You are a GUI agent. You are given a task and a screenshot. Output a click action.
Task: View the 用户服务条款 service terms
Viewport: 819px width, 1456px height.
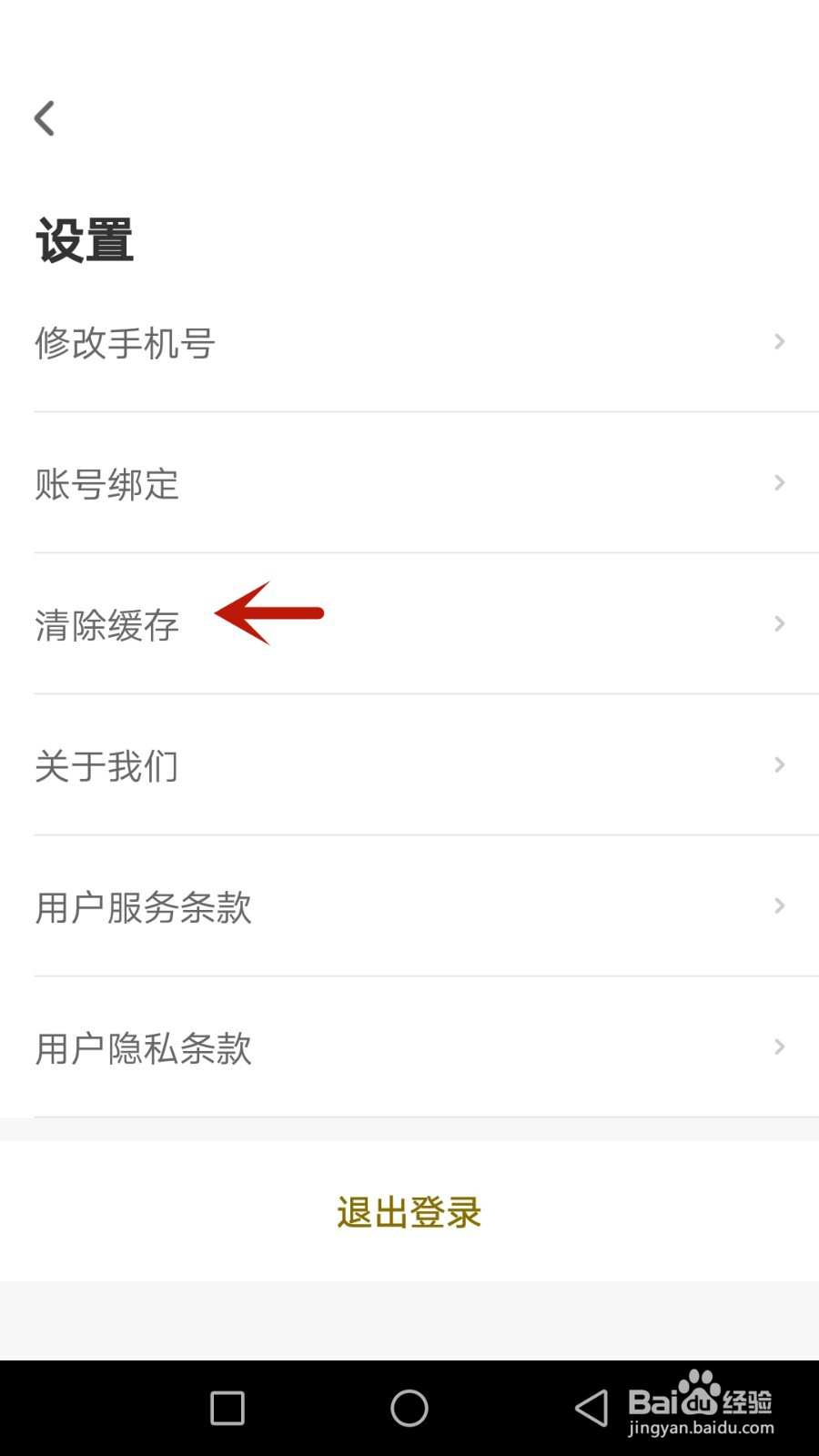click(143, 908)
